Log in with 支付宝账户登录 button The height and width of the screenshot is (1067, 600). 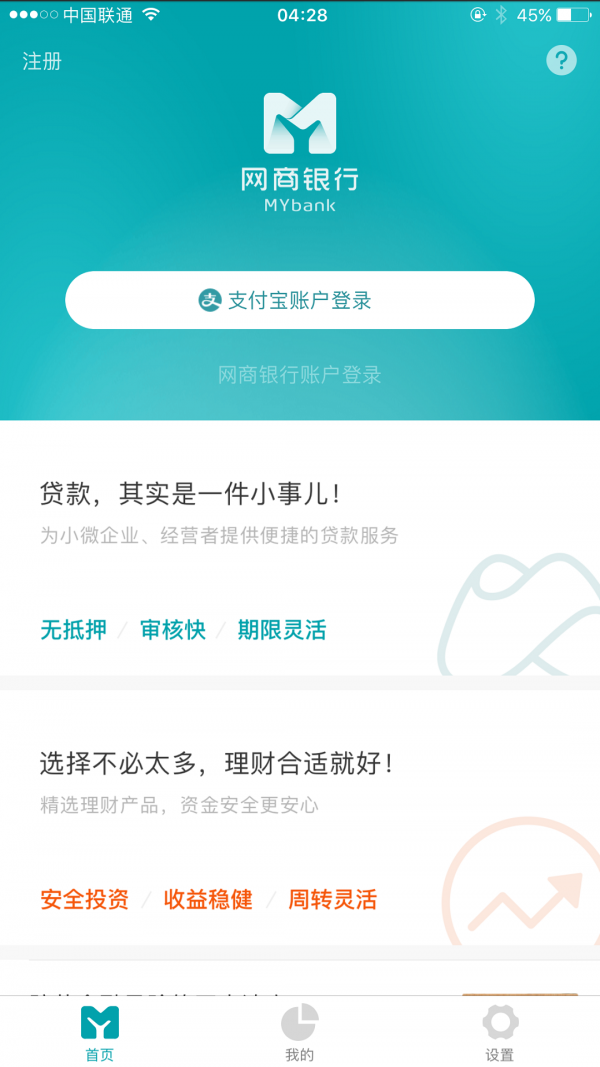(300, 300)
